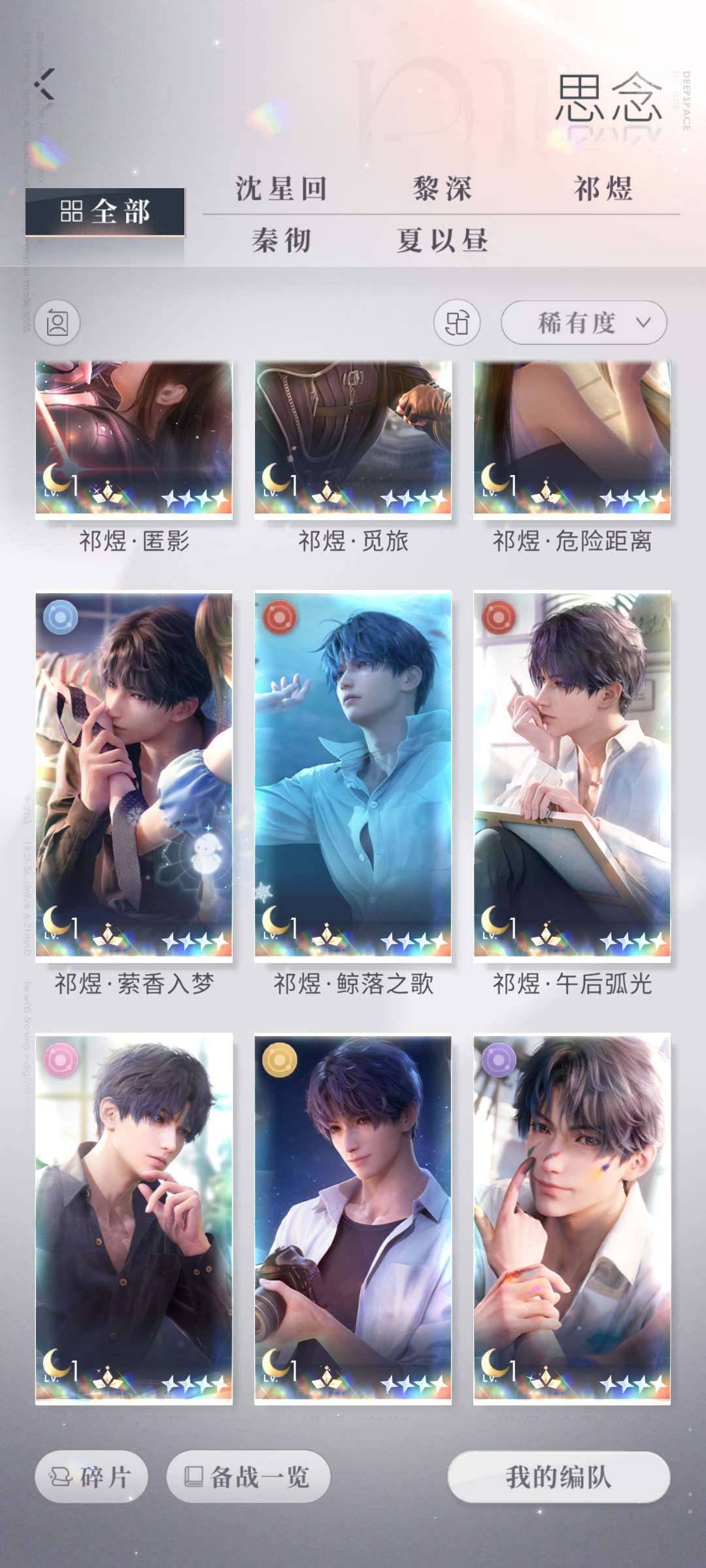Switch to the 夏以昼 tab

pyautogui.click(x=442, y=240)
